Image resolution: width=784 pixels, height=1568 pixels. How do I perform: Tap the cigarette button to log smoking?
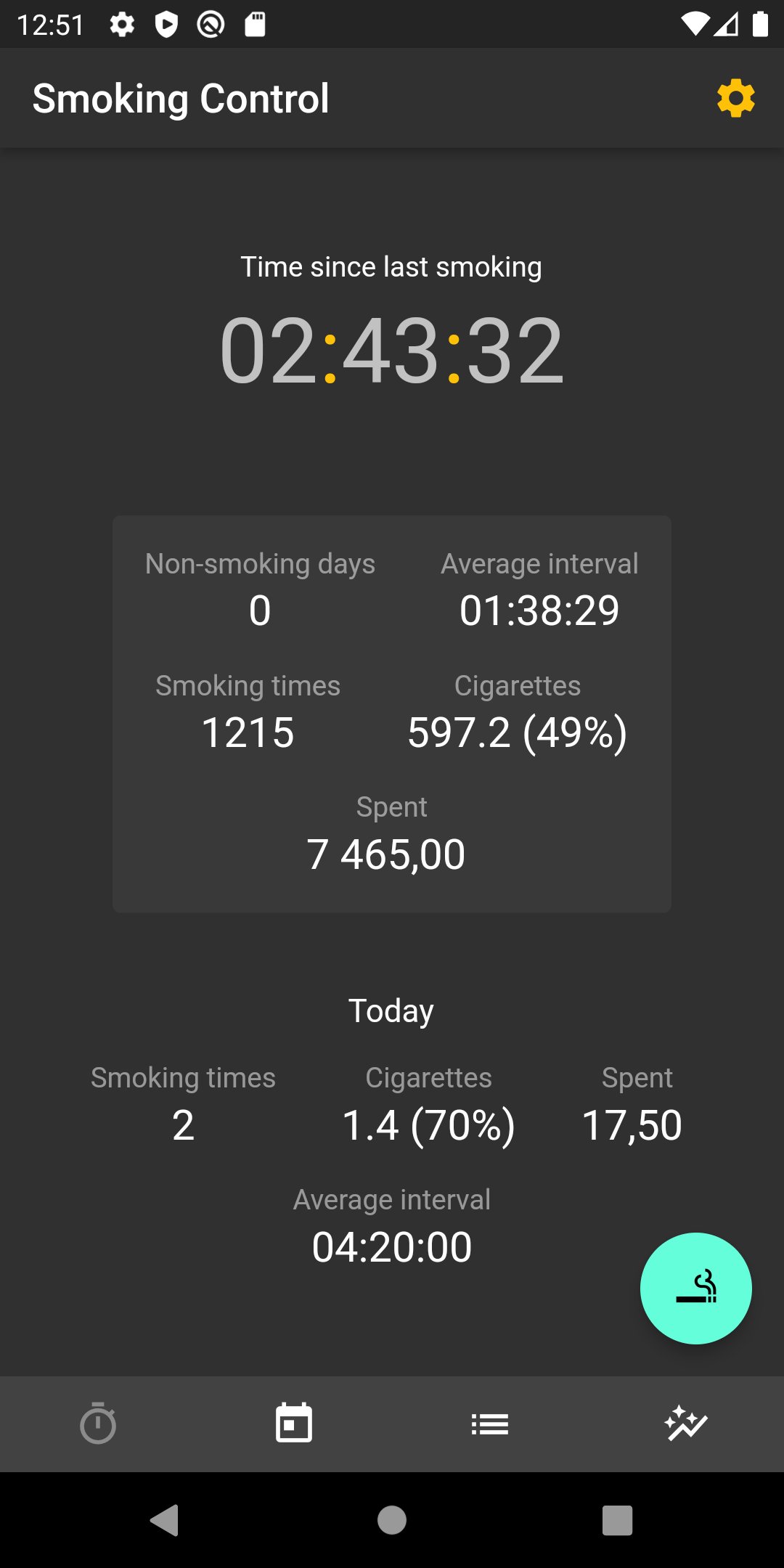point(695,1289)
